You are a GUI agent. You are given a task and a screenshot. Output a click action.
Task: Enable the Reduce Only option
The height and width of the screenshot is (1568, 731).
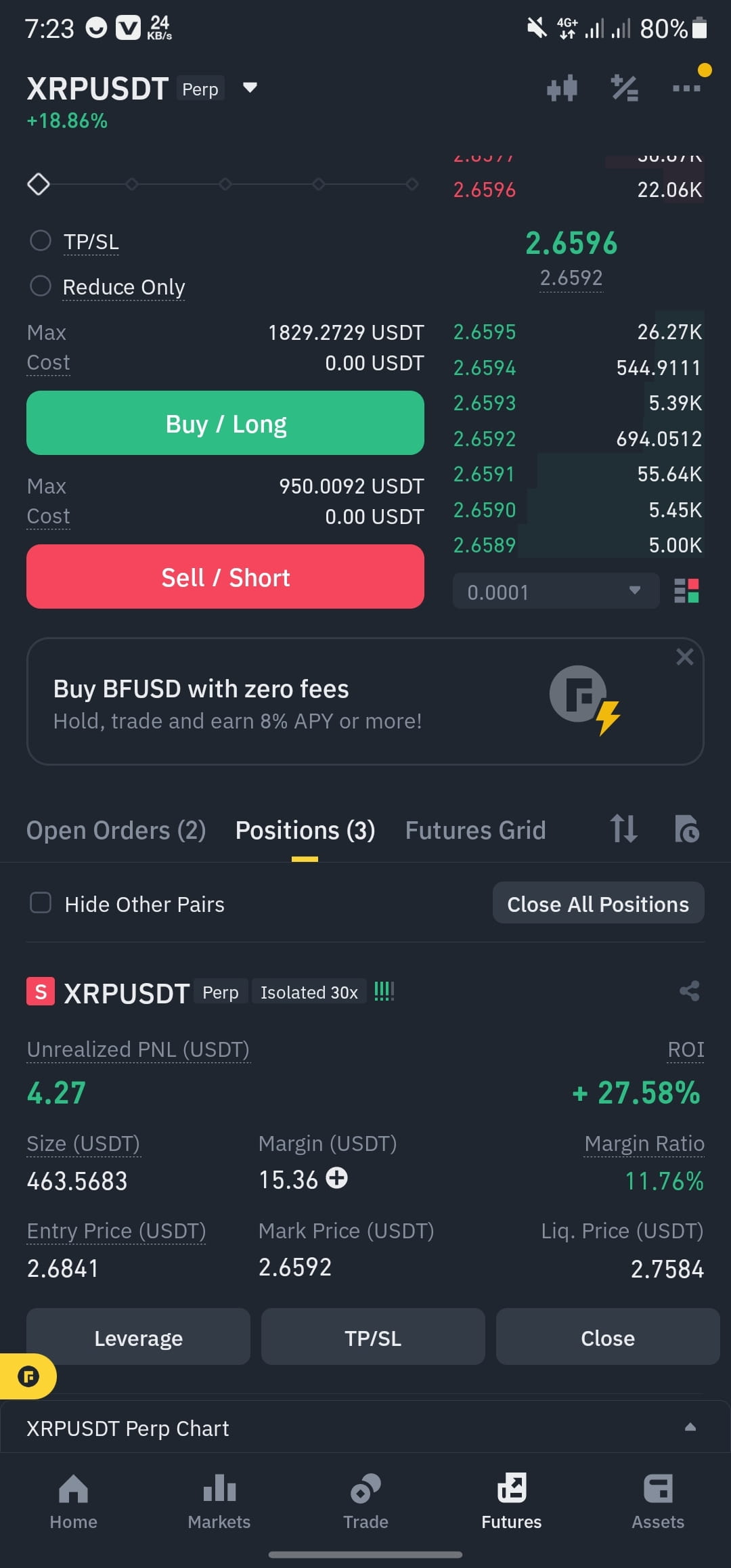click(x=41, y=286)
